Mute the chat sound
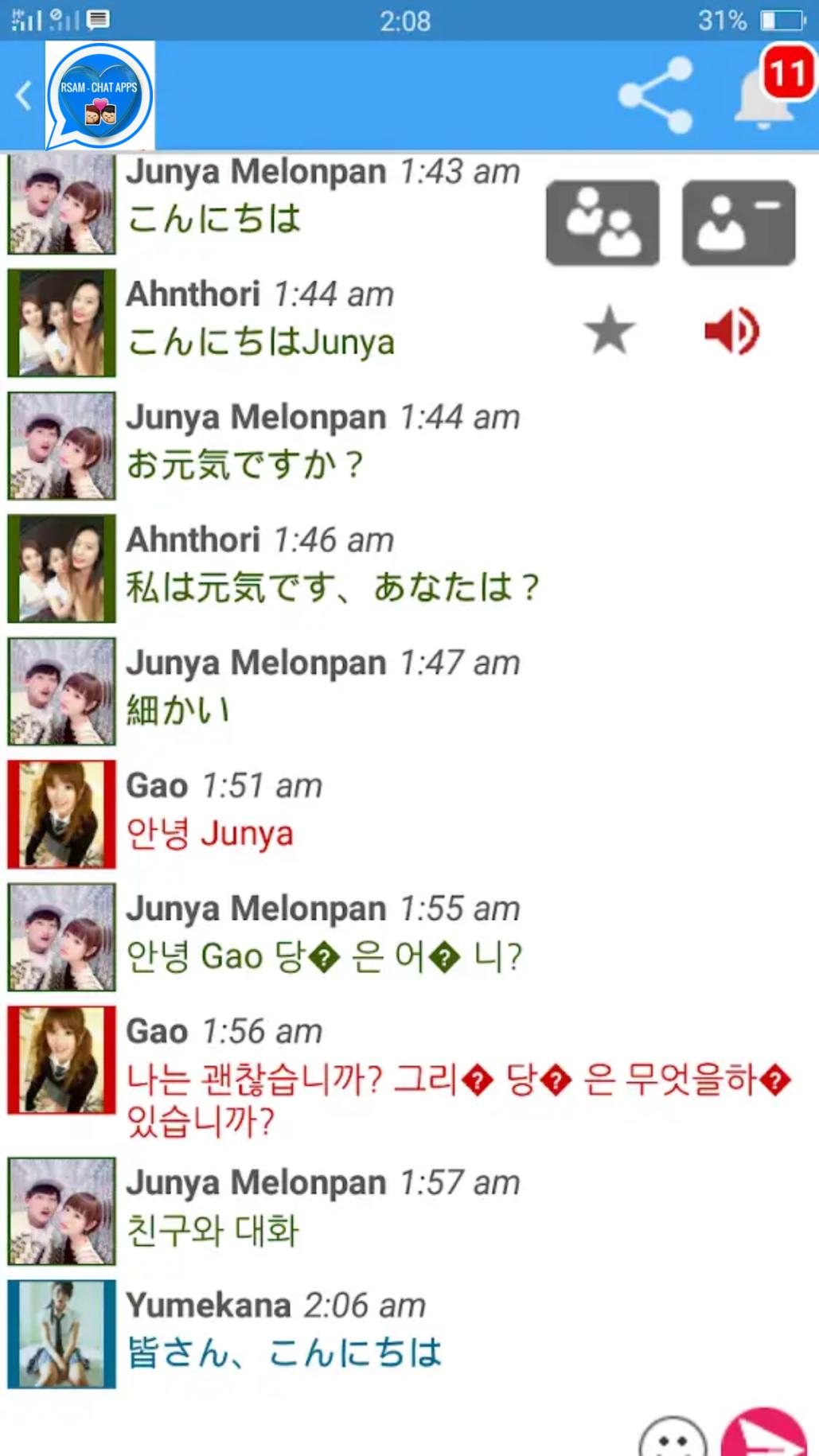Screen dimensions: 819x1456 coord(732,330)
